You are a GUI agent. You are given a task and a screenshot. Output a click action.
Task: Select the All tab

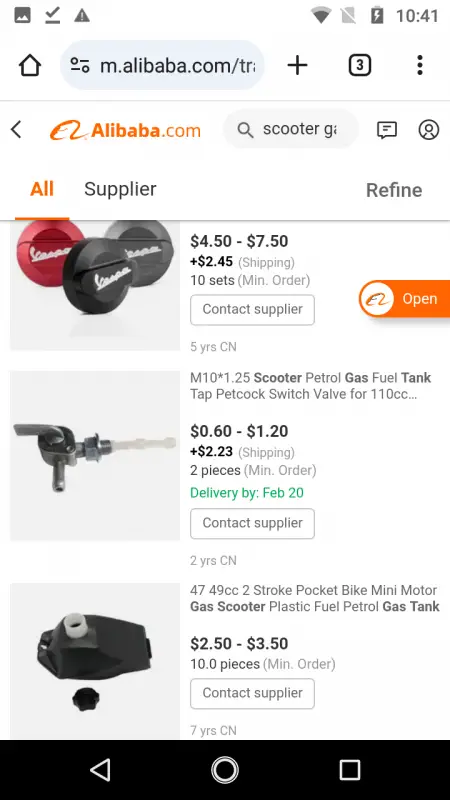point(42,189)
